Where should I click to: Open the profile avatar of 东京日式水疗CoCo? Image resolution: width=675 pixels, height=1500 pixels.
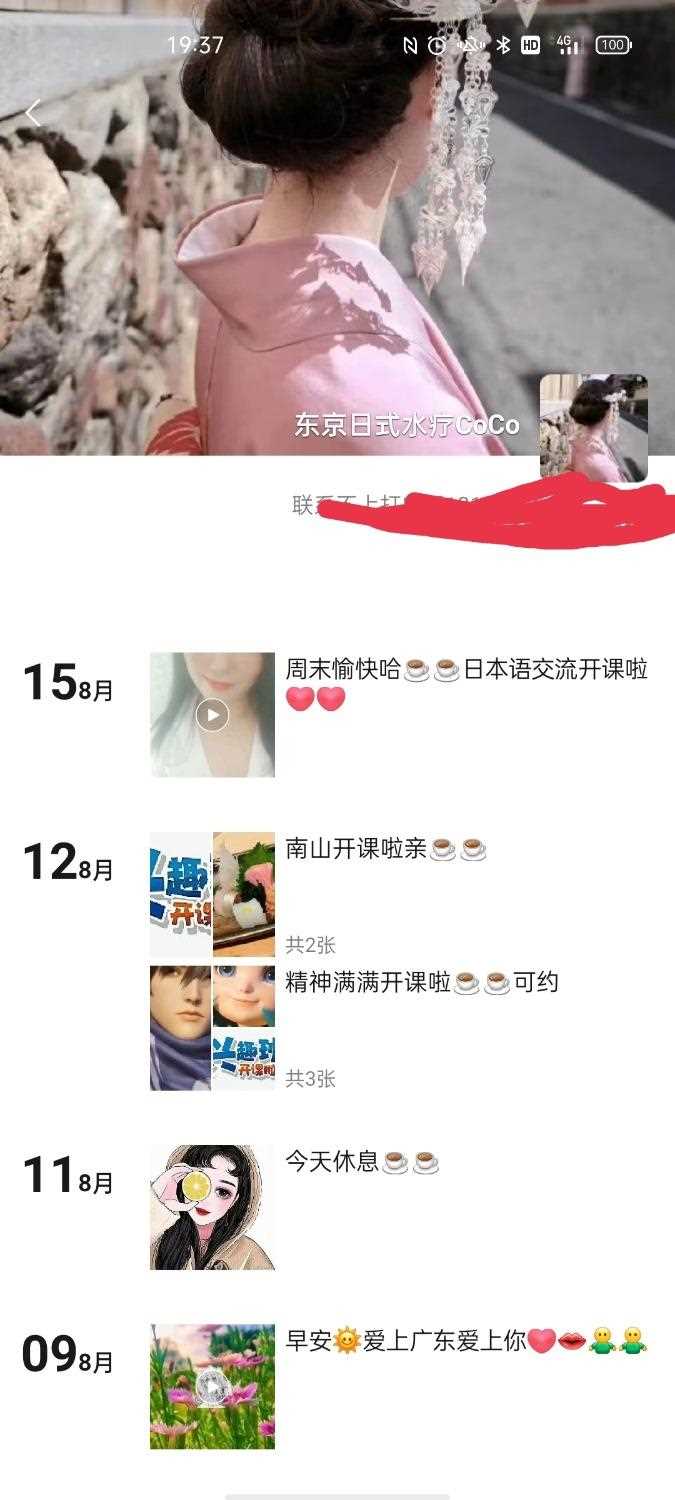coord(593,428)
